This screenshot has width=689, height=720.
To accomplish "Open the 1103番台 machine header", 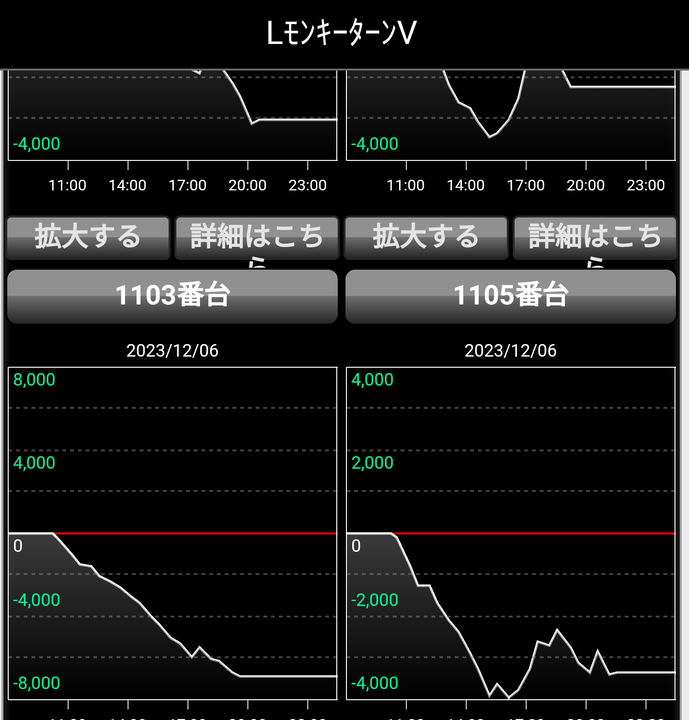I will [x=172, y=296].
